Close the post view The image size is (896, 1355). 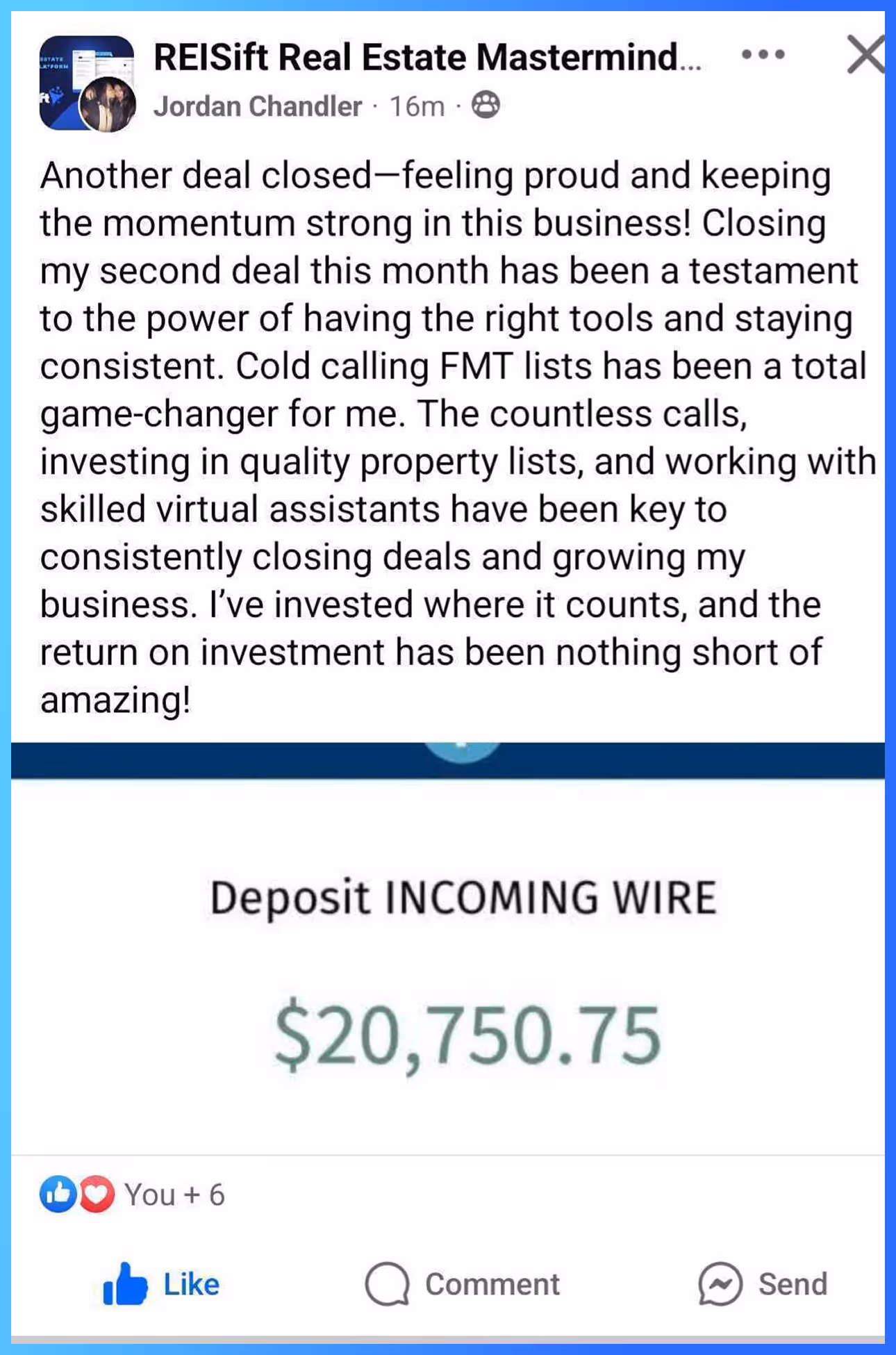tap(865, 54)
